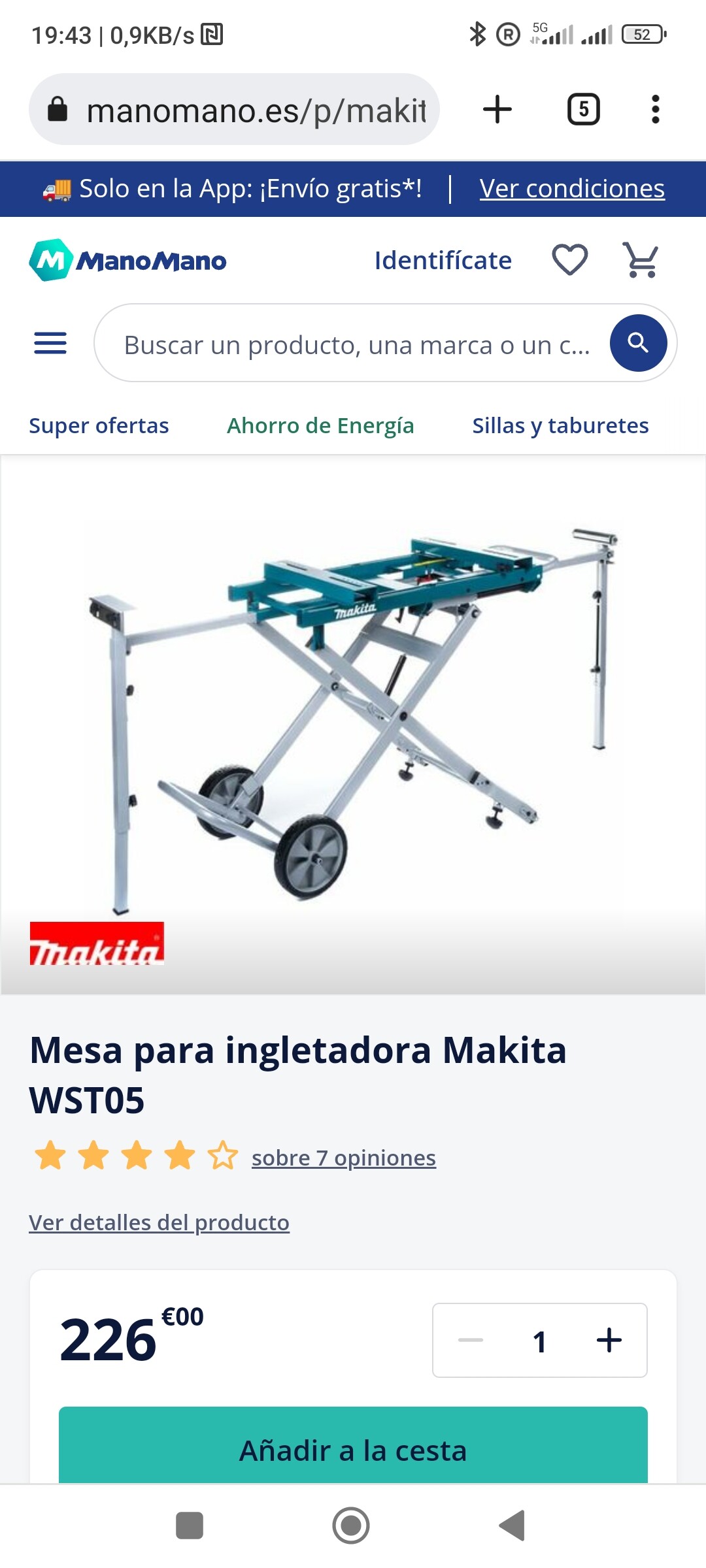Tap the blue search magnifier button
This screenshot has width=706, height=1568.
pyautogui.click(x=638, y=343)
